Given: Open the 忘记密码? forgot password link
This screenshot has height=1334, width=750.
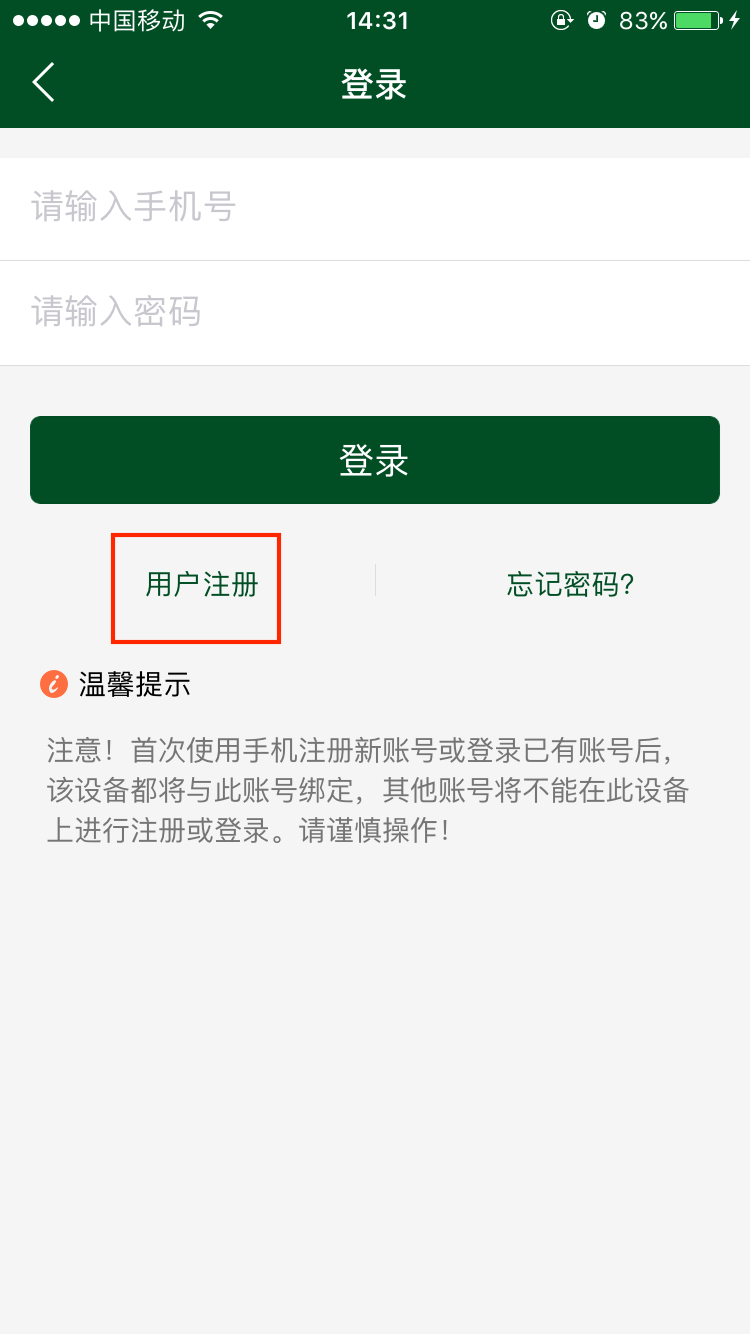Looking at the screenshot, I should [x=571, y=585].
